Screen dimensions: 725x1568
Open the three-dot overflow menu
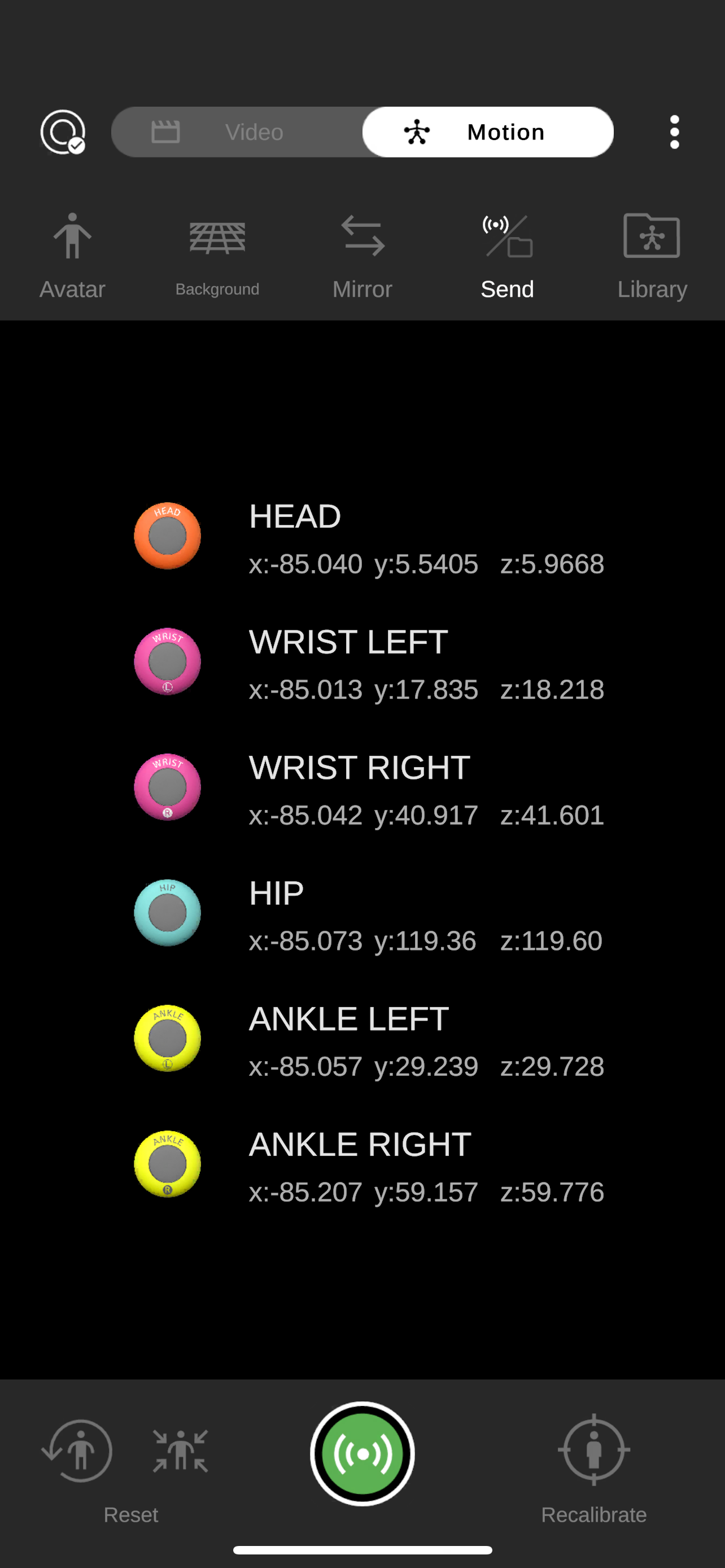coord(674,132)
